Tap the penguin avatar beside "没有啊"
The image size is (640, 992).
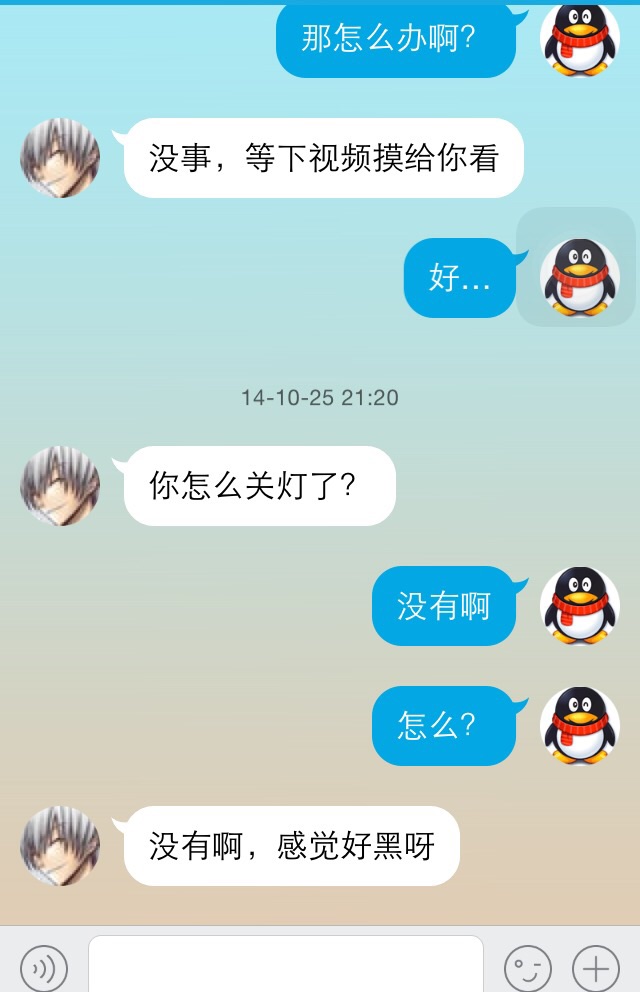[580, 606]
